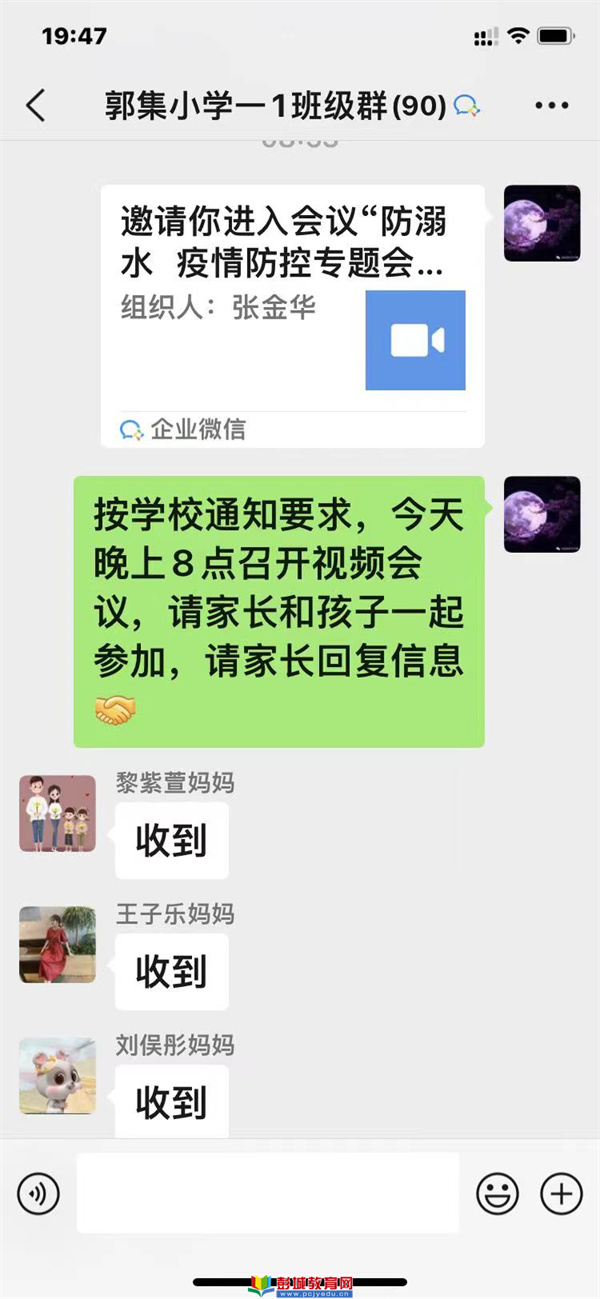
Task: Open the plus attachments menu
Action: click(561, 1193)
